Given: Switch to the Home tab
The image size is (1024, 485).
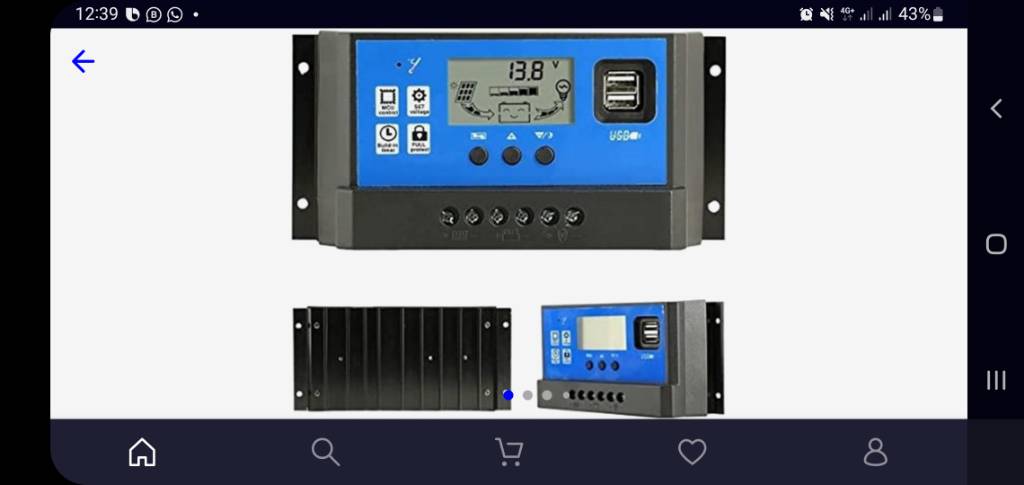Looking at the screenshot, I should click(142, 452).
